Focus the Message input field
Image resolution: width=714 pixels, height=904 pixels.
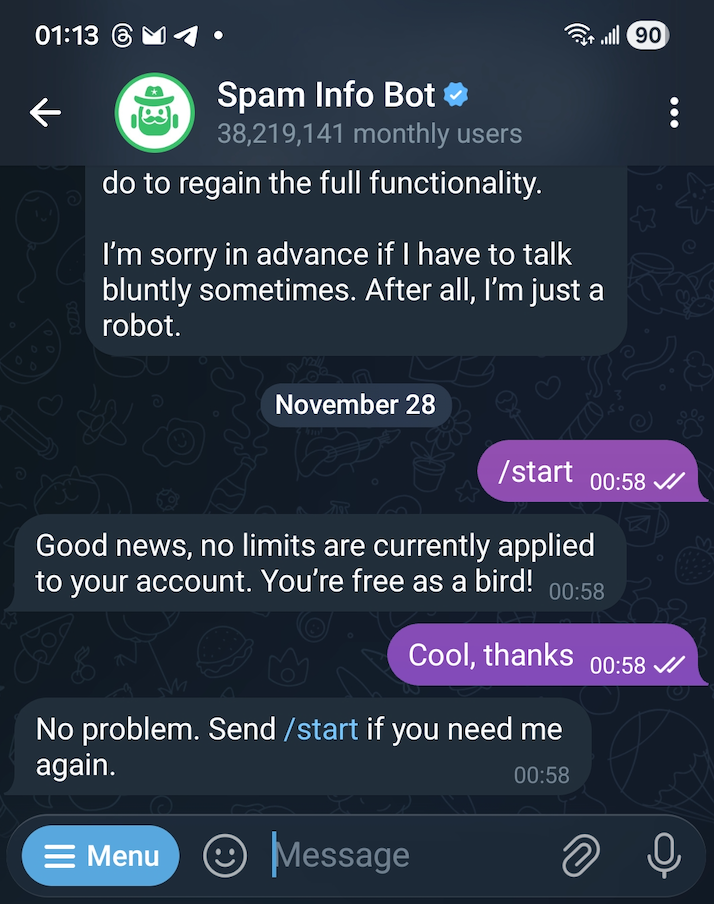point(409,856)
